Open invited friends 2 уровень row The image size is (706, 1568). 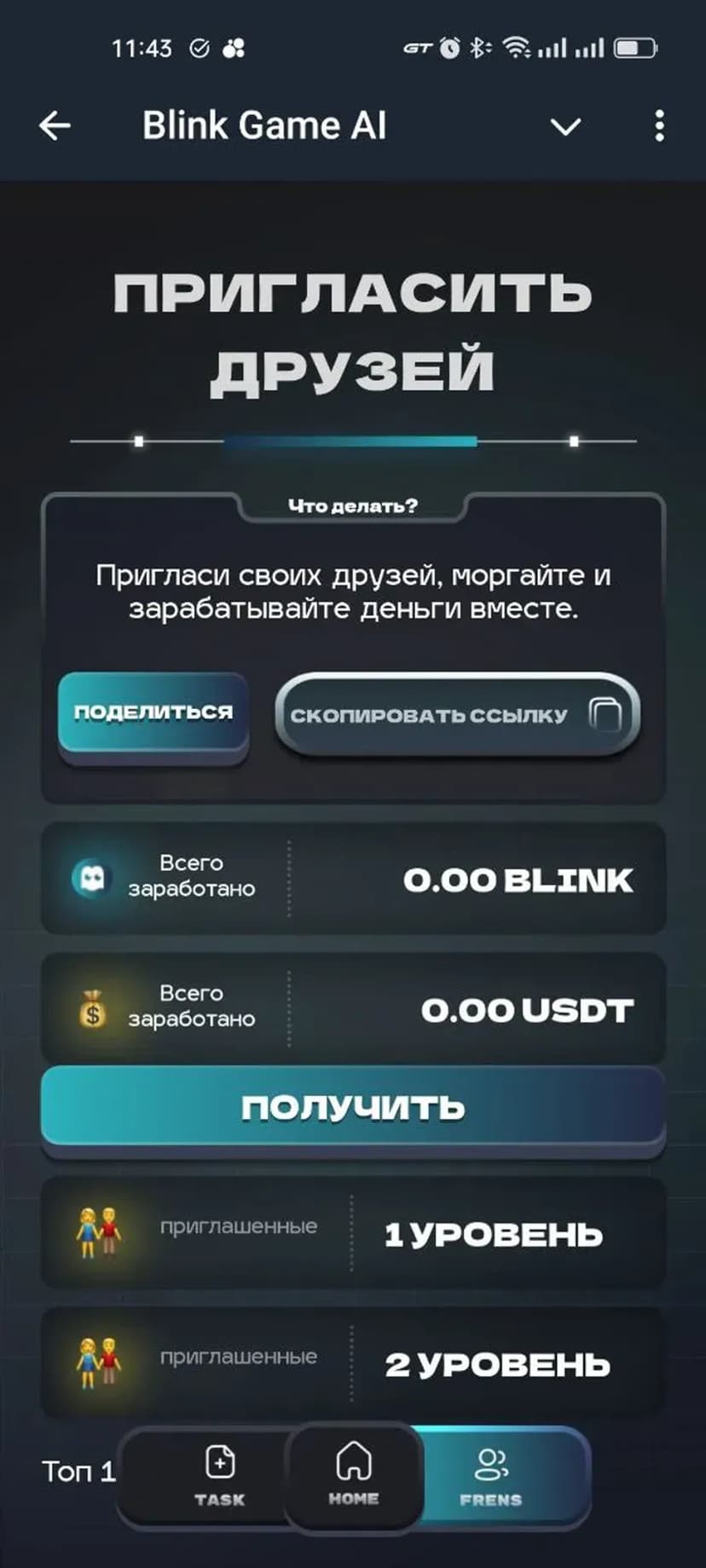353,1362
